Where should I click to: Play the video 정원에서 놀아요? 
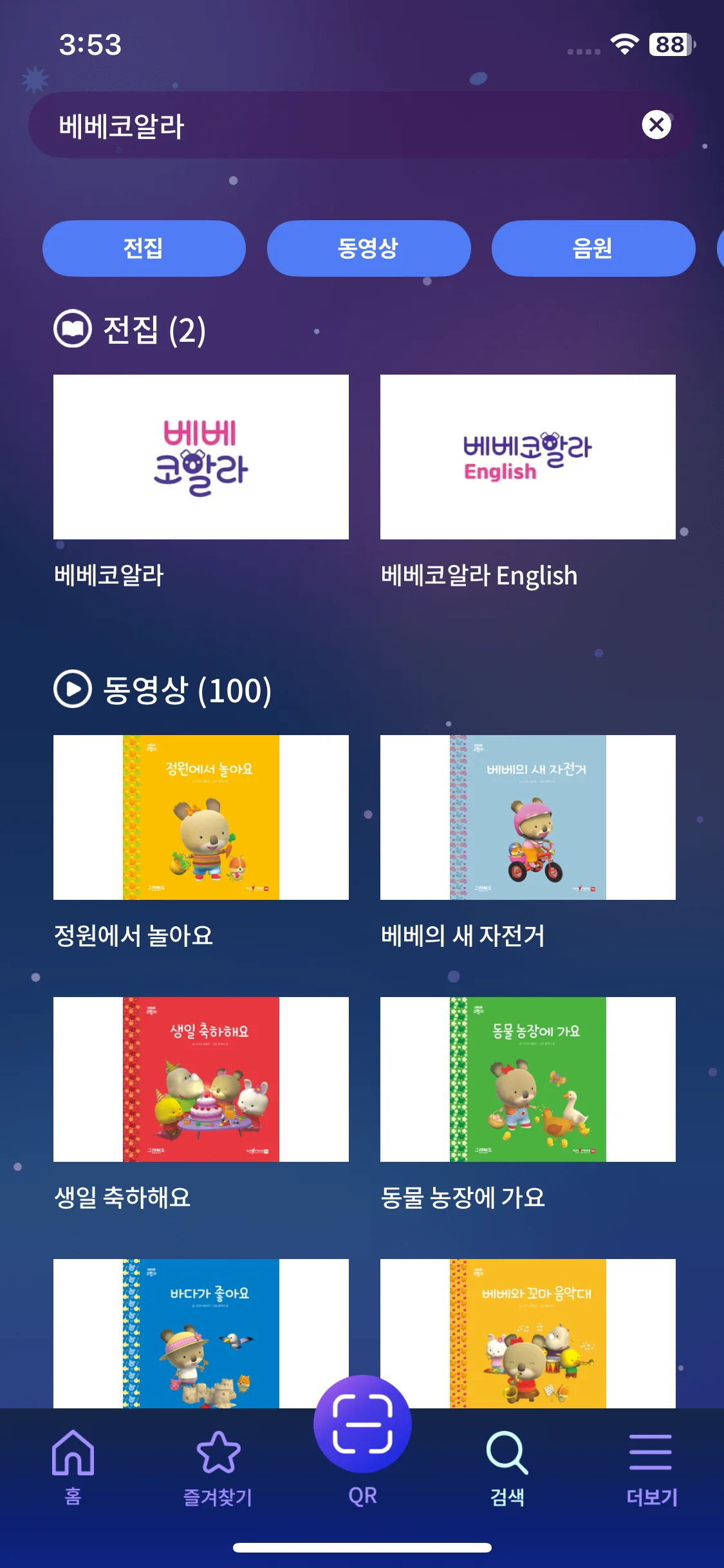(201, 817)
